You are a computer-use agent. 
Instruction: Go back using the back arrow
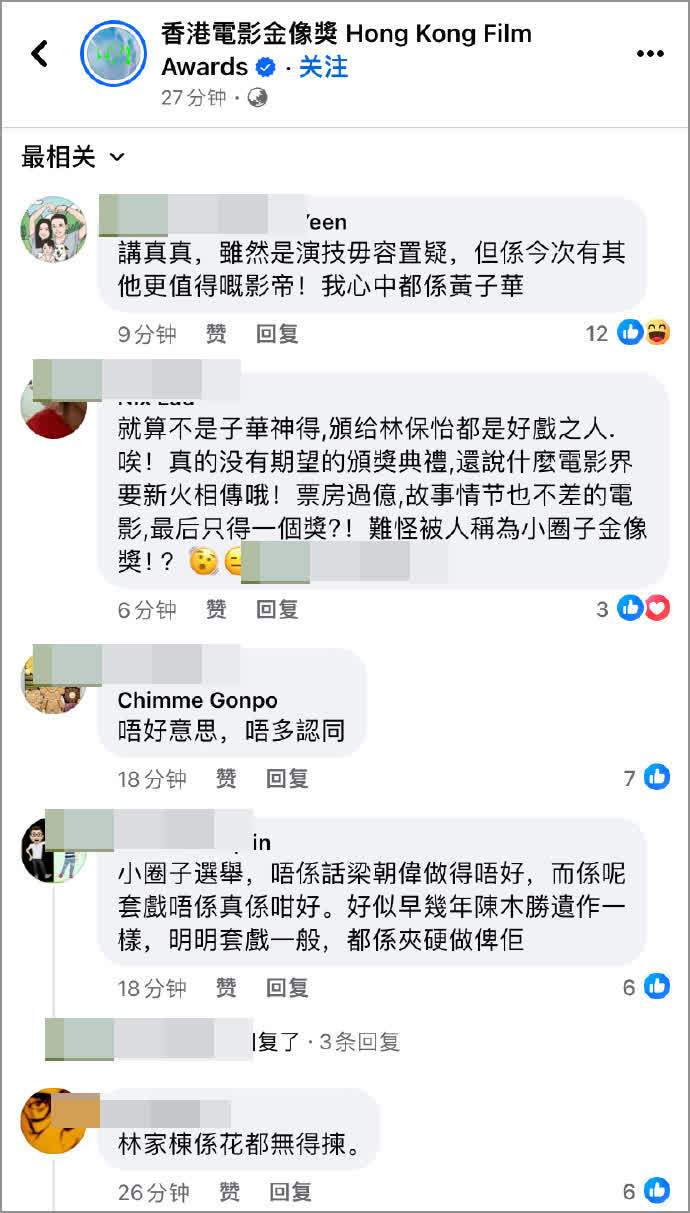point(40,53)
